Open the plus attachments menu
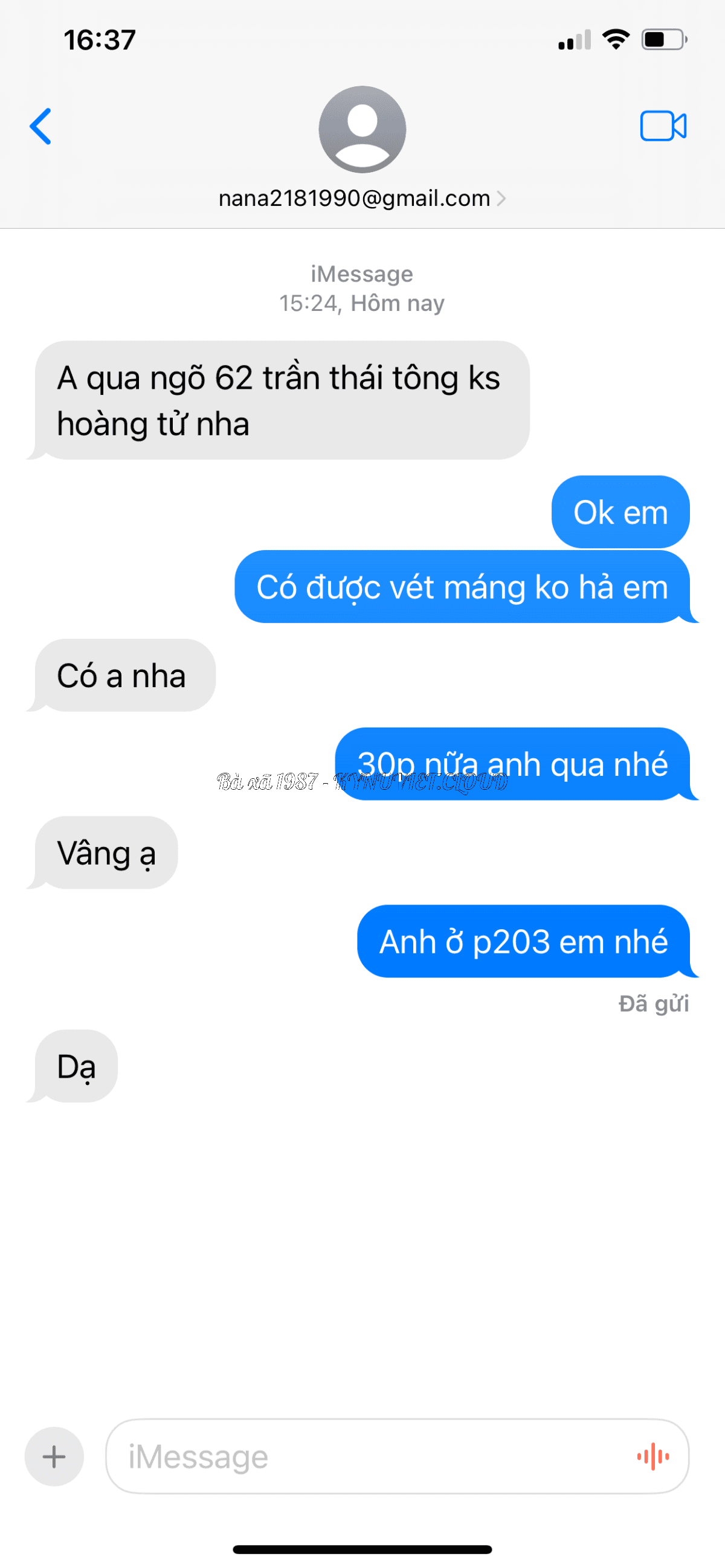The height and width of the screenshot is (1568, 725). tap(54, 1457)
